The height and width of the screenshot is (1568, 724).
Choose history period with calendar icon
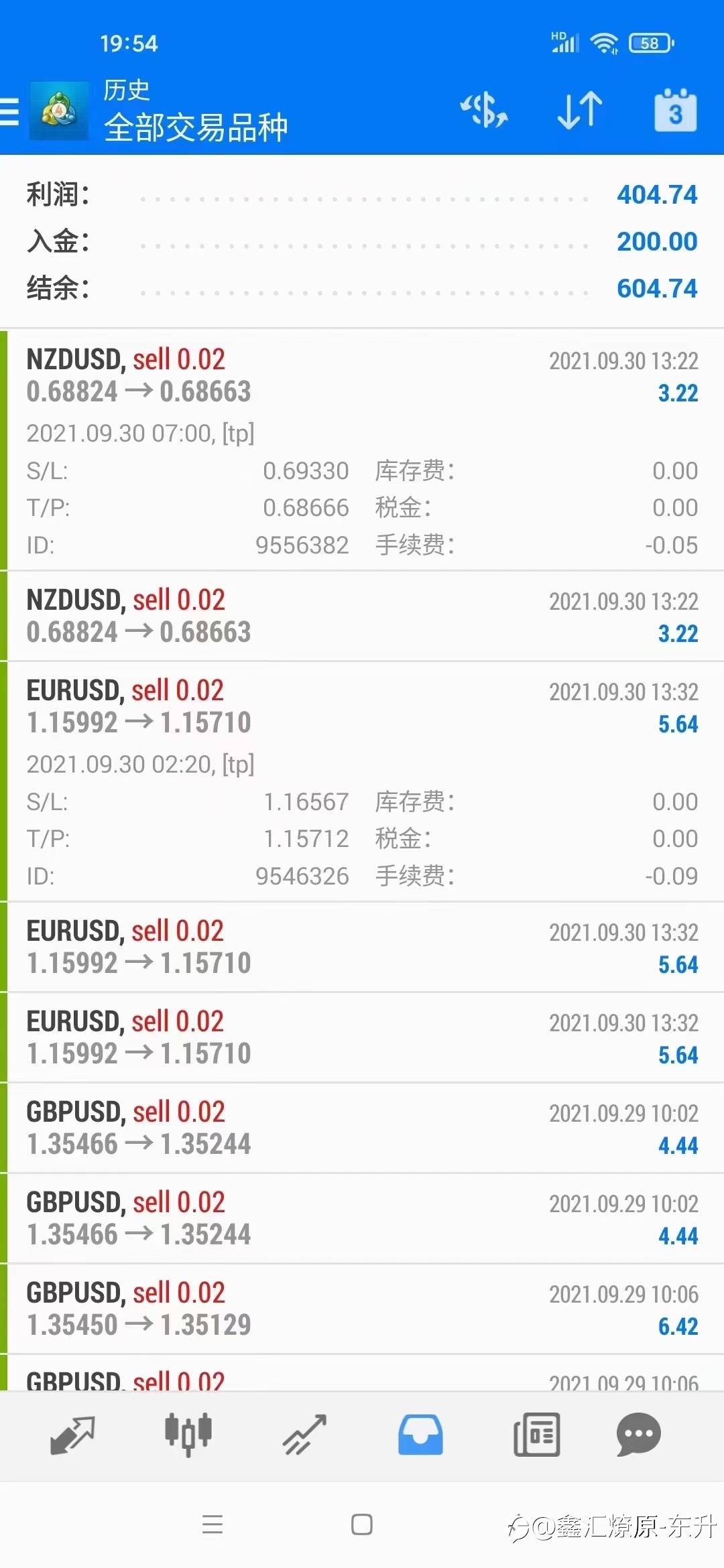[x=675, y=111]
